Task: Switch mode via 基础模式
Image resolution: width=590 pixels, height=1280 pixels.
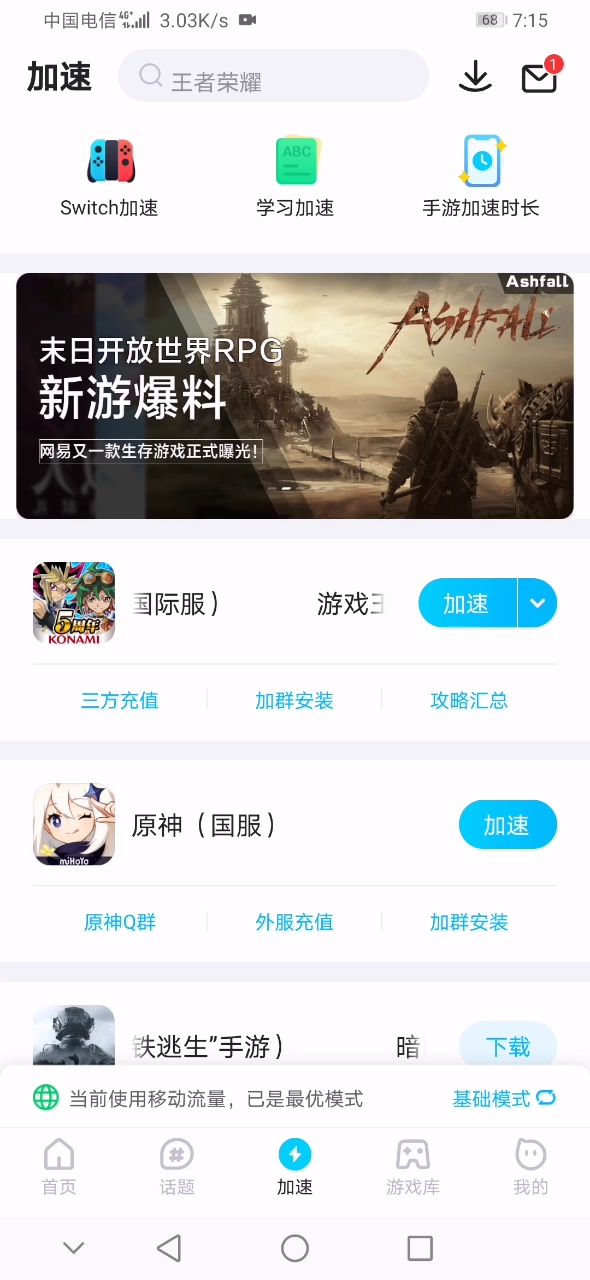Action: [x=504, y=1098]
